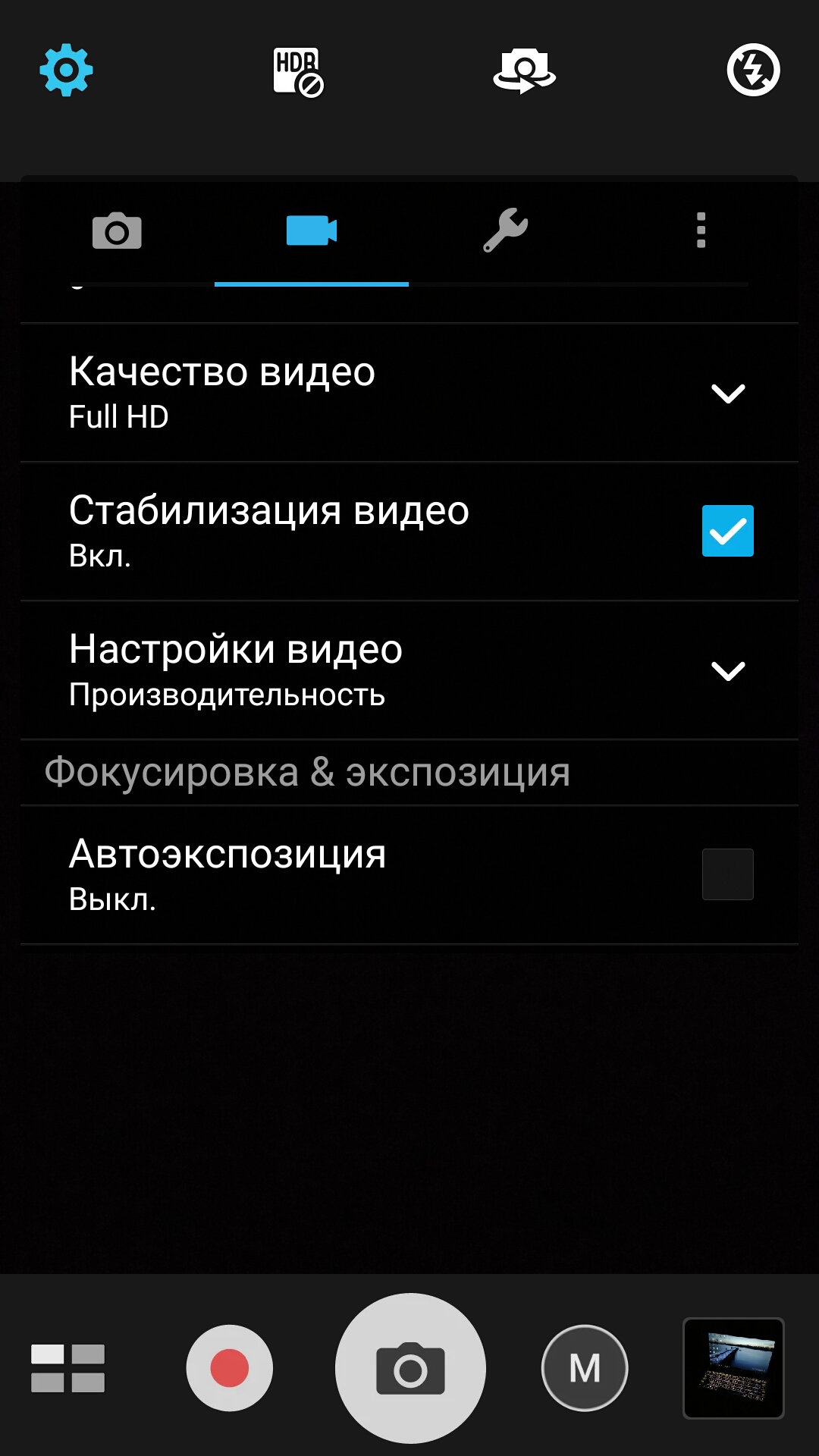Expand the Настройки видео dropdown
Viewport: 819px width, 1456px height.
coord(728,670)
